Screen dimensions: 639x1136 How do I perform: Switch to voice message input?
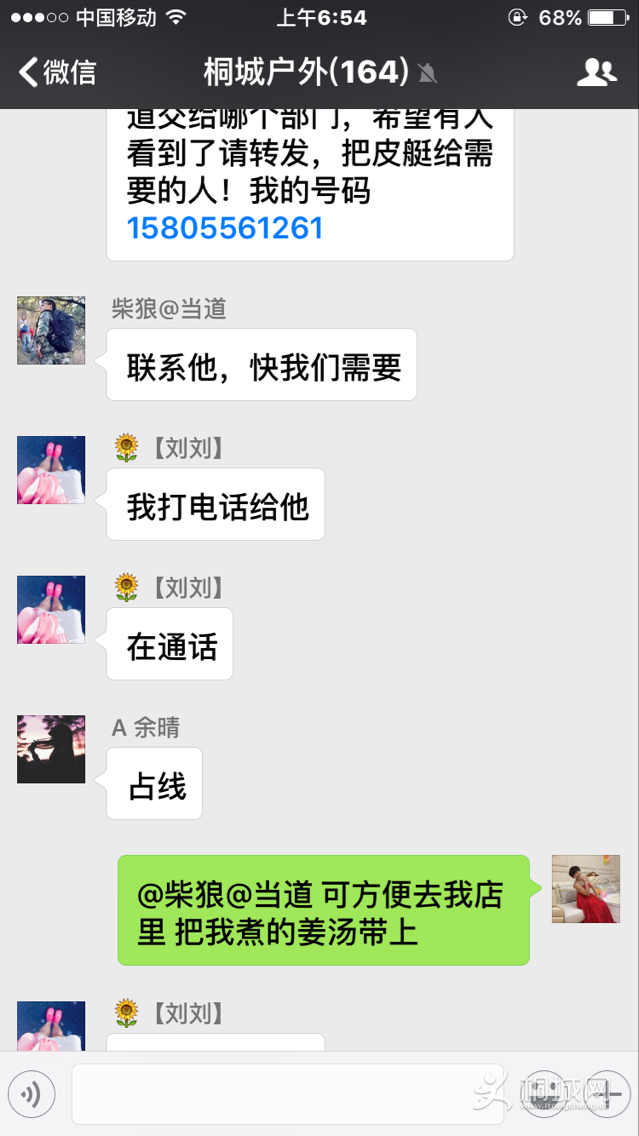(x=31, y=1095)
